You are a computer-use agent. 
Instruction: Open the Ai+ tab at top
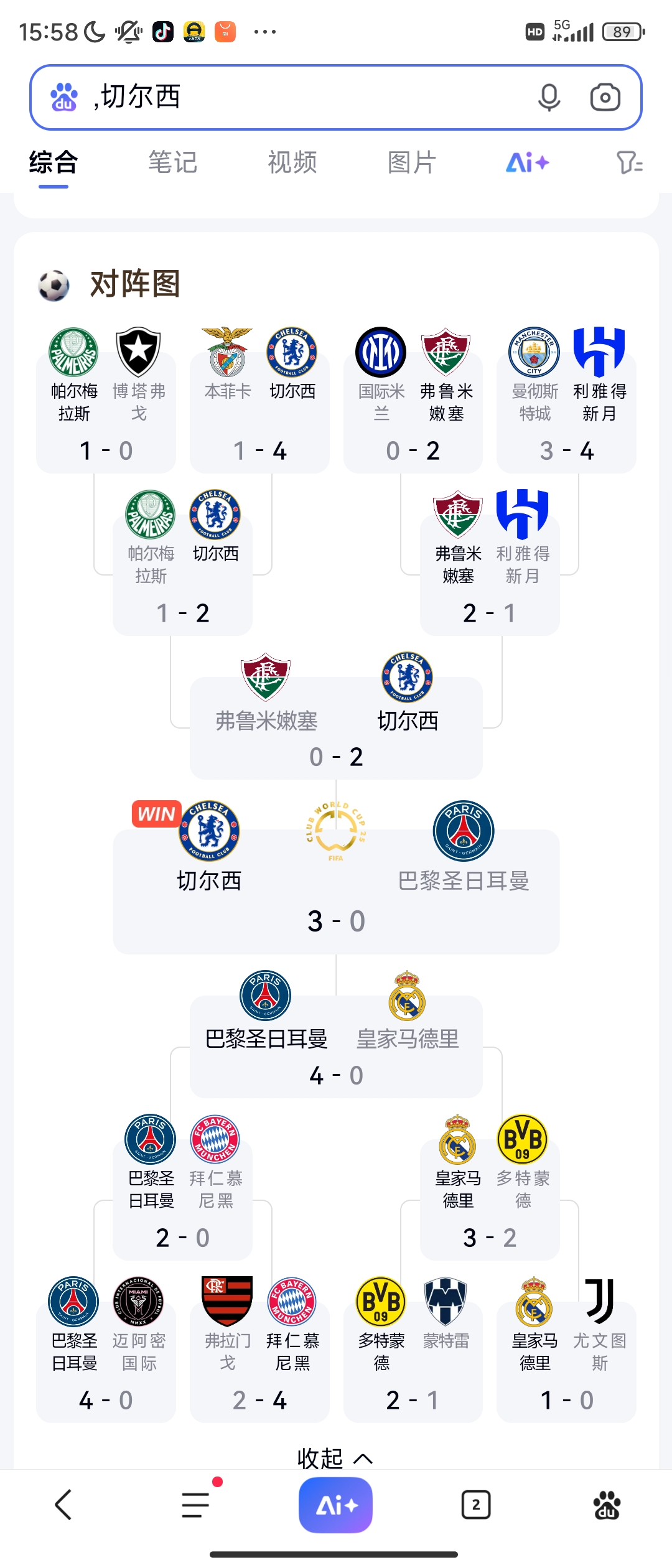click(527, 163)
